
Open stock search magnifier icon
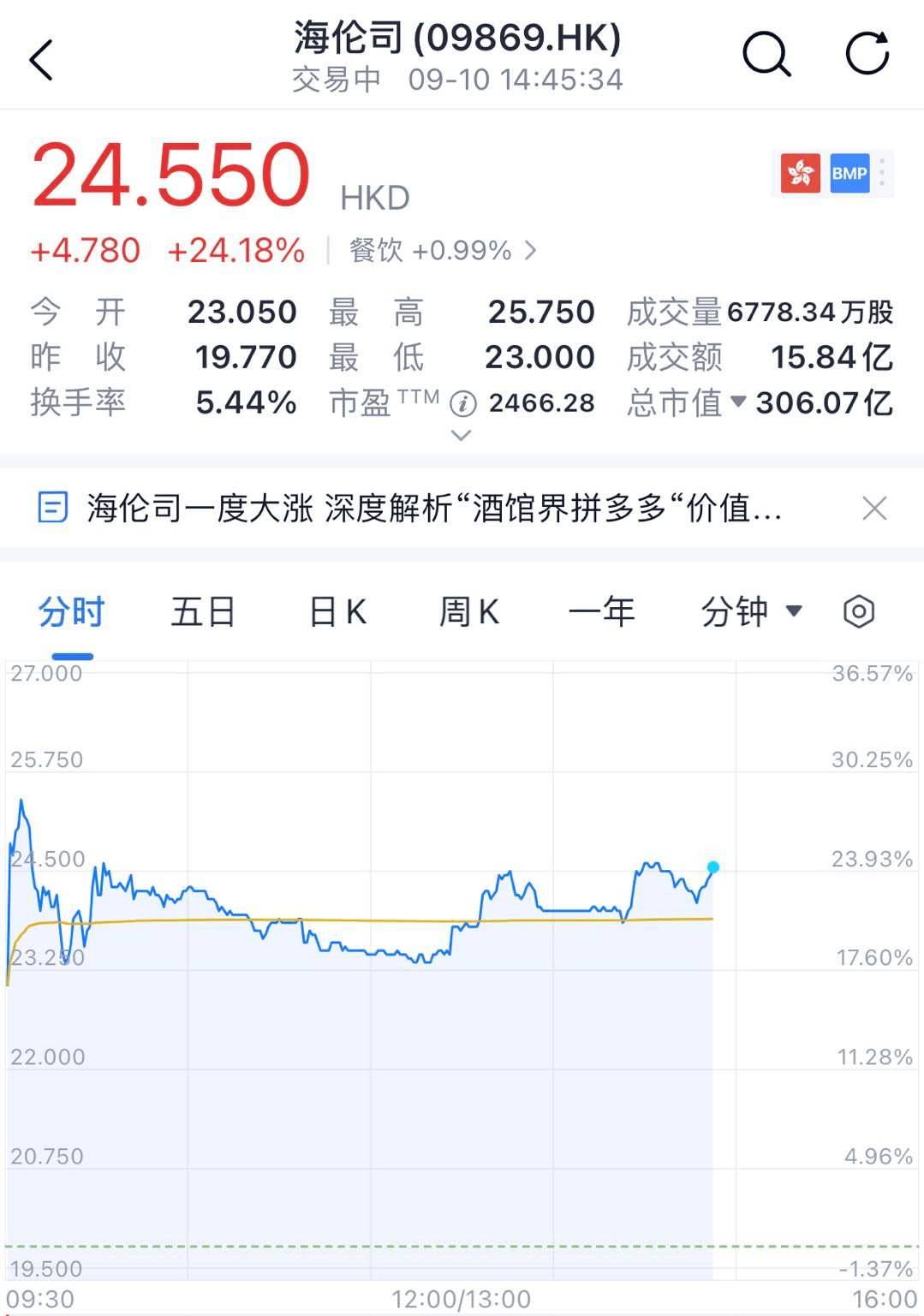click(x=766, y=56)
